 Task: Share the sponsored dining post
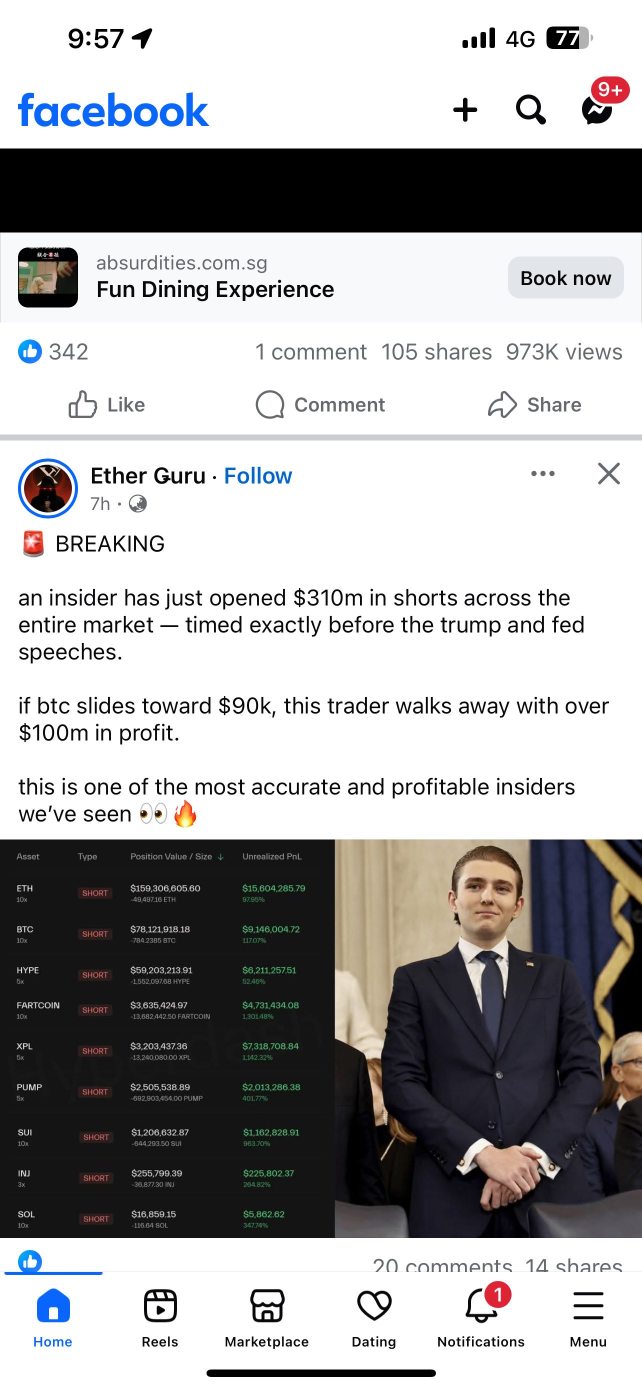[534, 404]
